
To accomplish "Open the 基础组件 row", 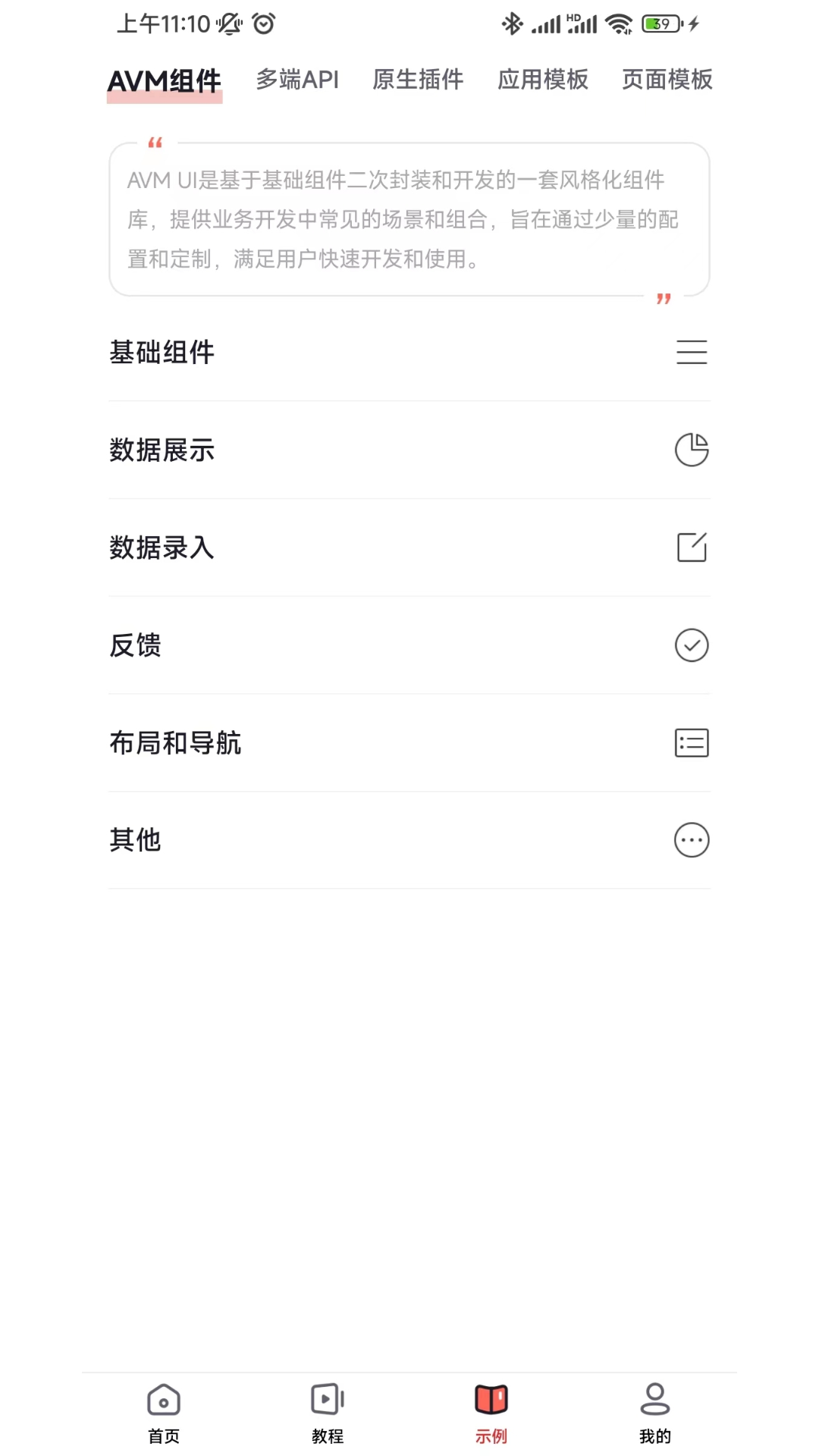I will click(409, 353).
